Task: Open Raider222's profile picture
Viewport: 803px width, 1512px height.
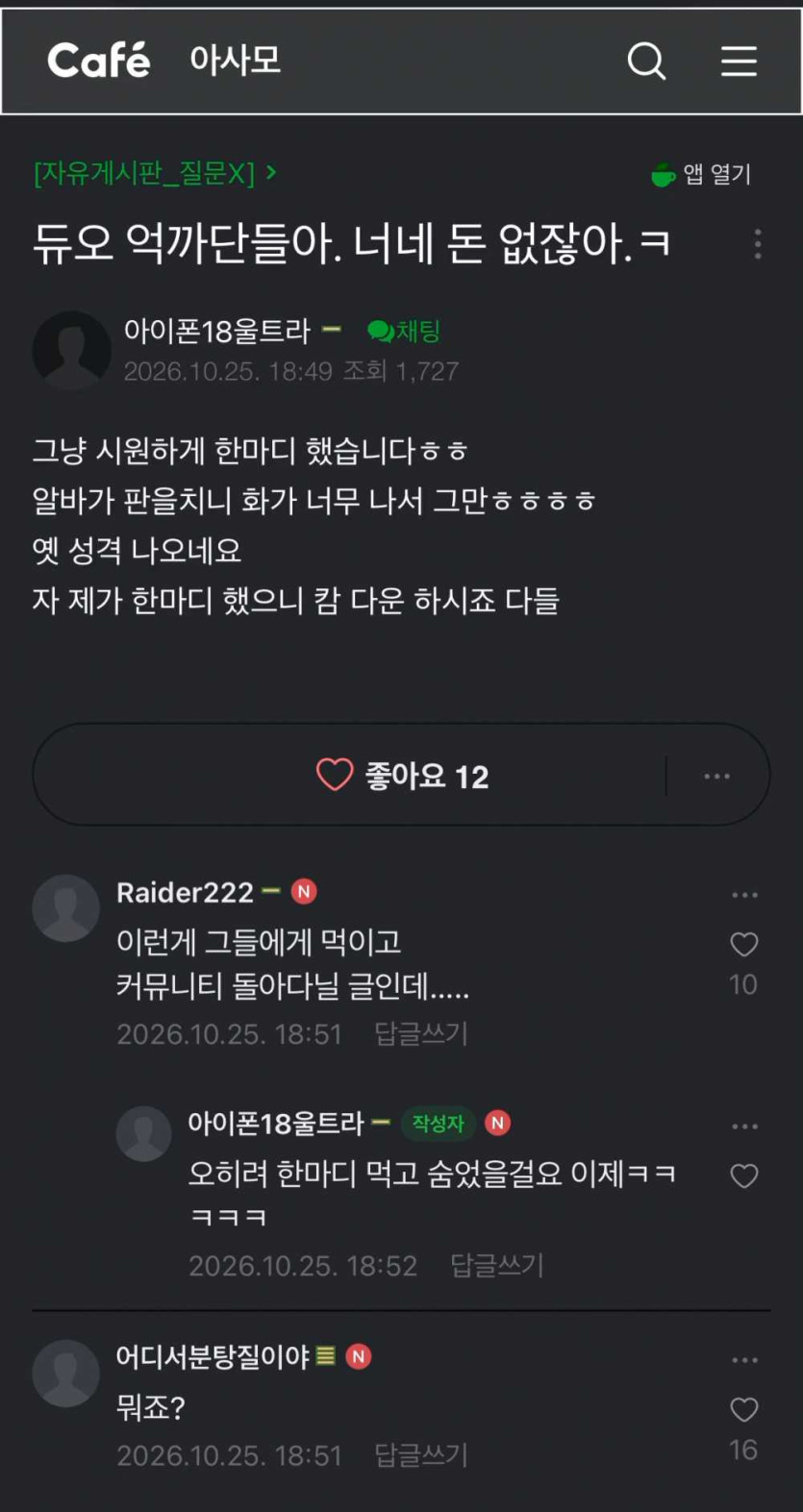Action: tap(66, 908)
